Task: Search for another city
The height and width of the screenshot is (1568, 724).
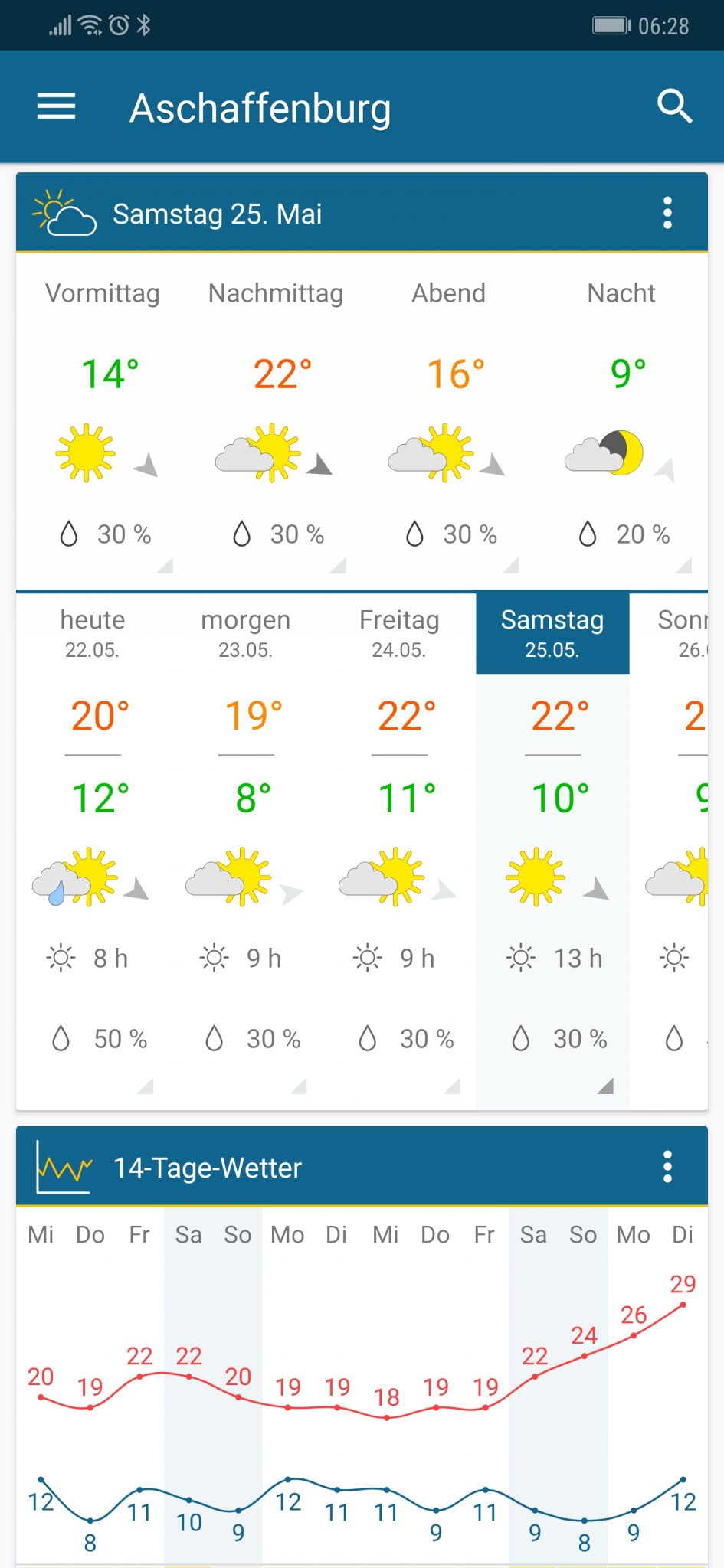Action: pos(674,106)
